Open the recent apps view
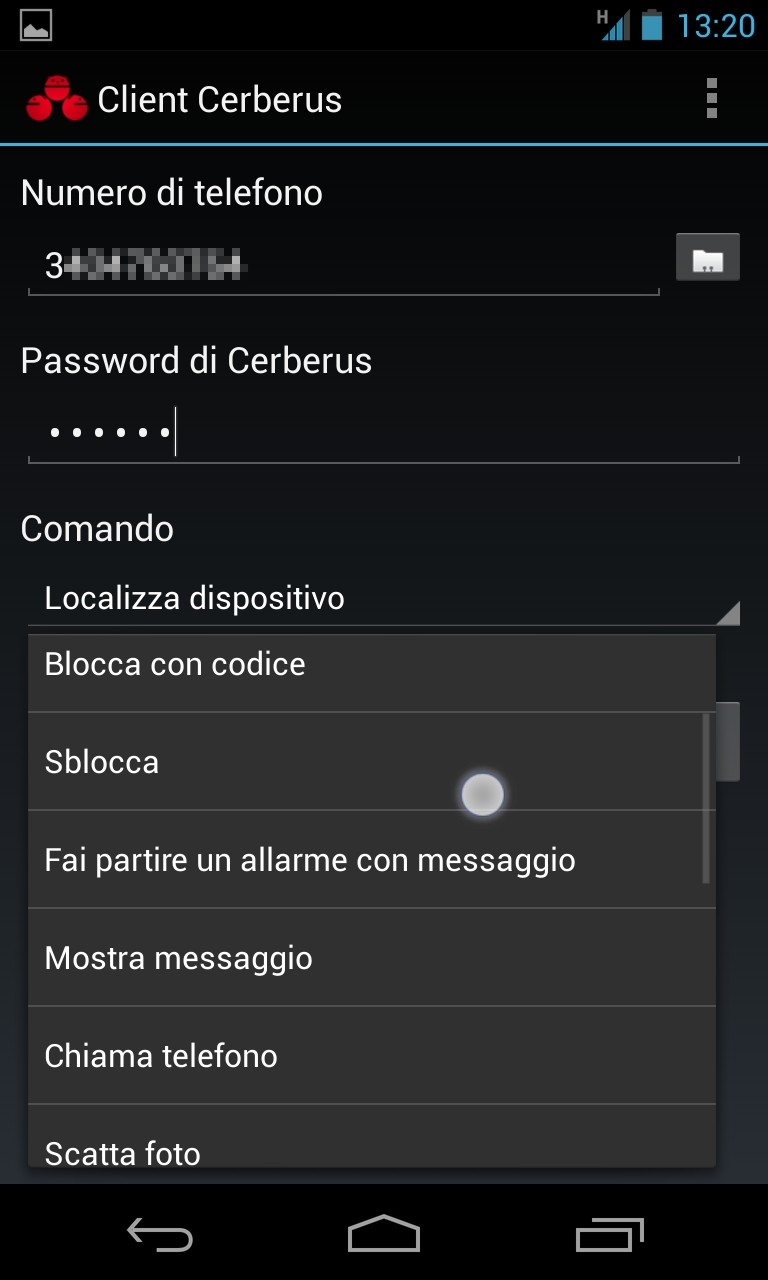Image resolution: width=768 pixels, height=1280 pixels. click(x=609, y=1234)
